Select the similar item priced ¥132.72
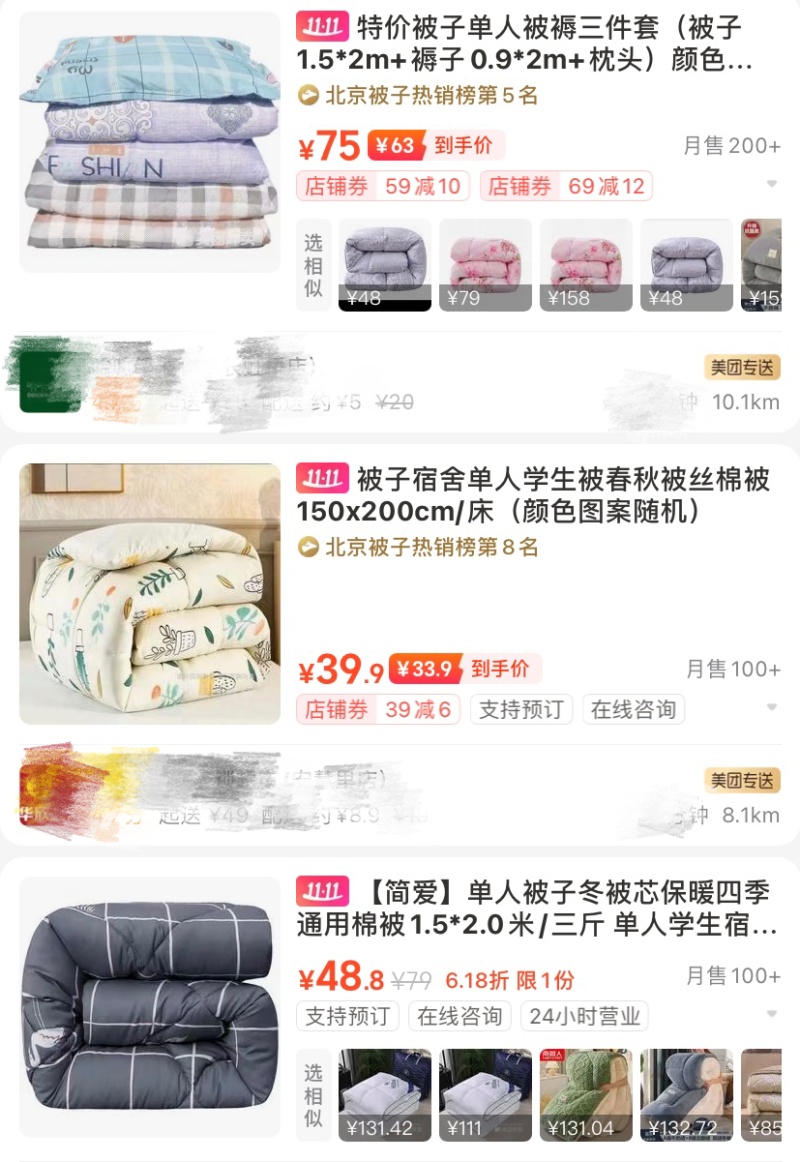 [686, 1095]
